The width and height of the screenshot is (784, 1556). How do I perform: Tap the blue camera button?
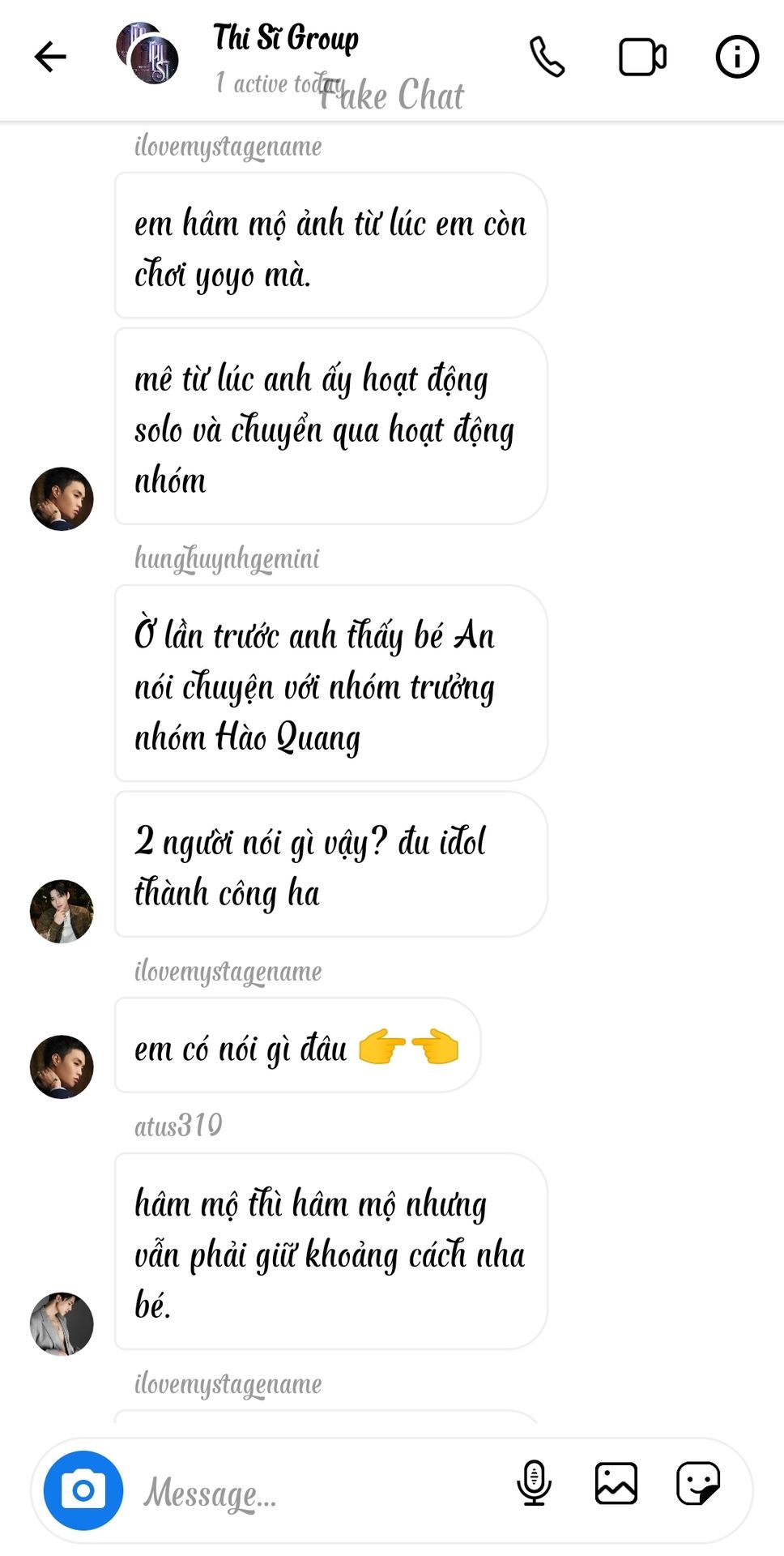(x=83, y=1490)
